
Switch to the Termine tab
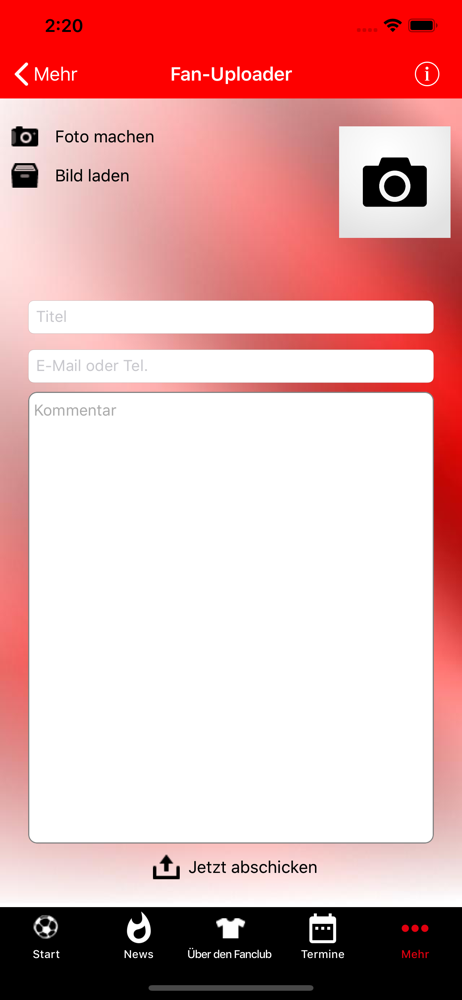pyautogui.click(x=323, y=938)
